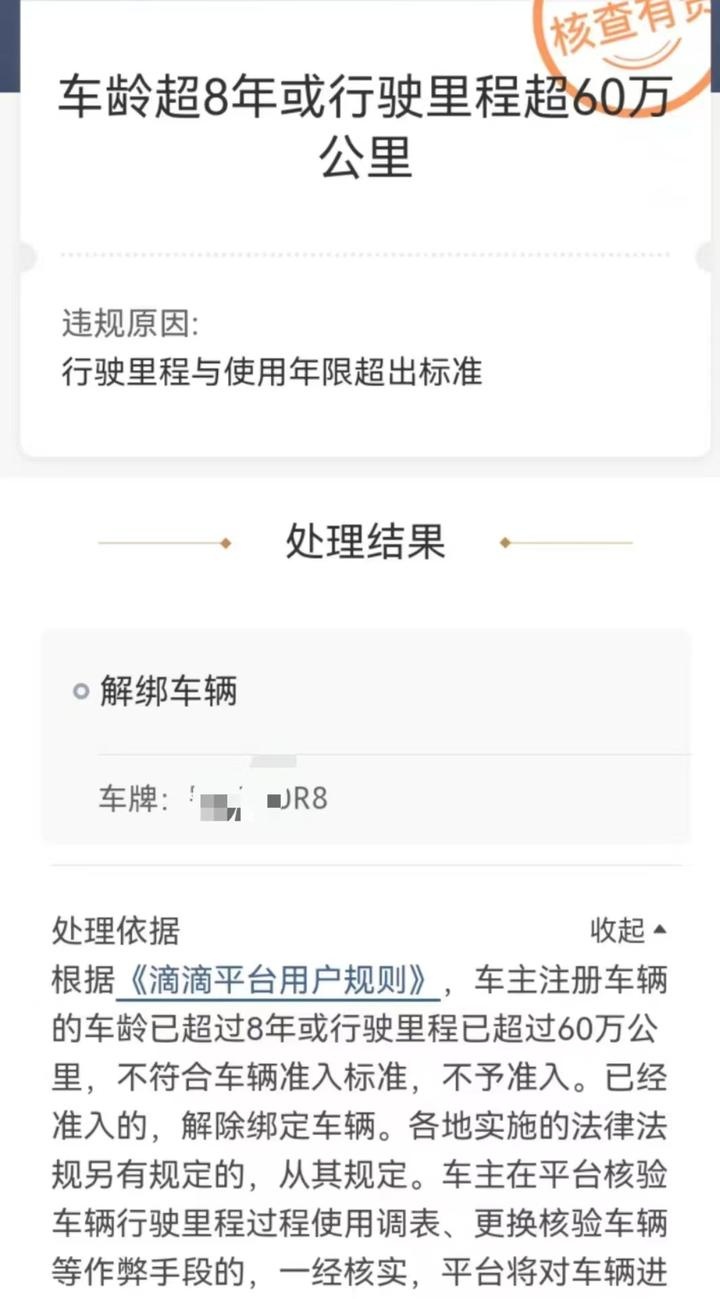Click the upward triangle next to 收起

click(x=661, y=930)
